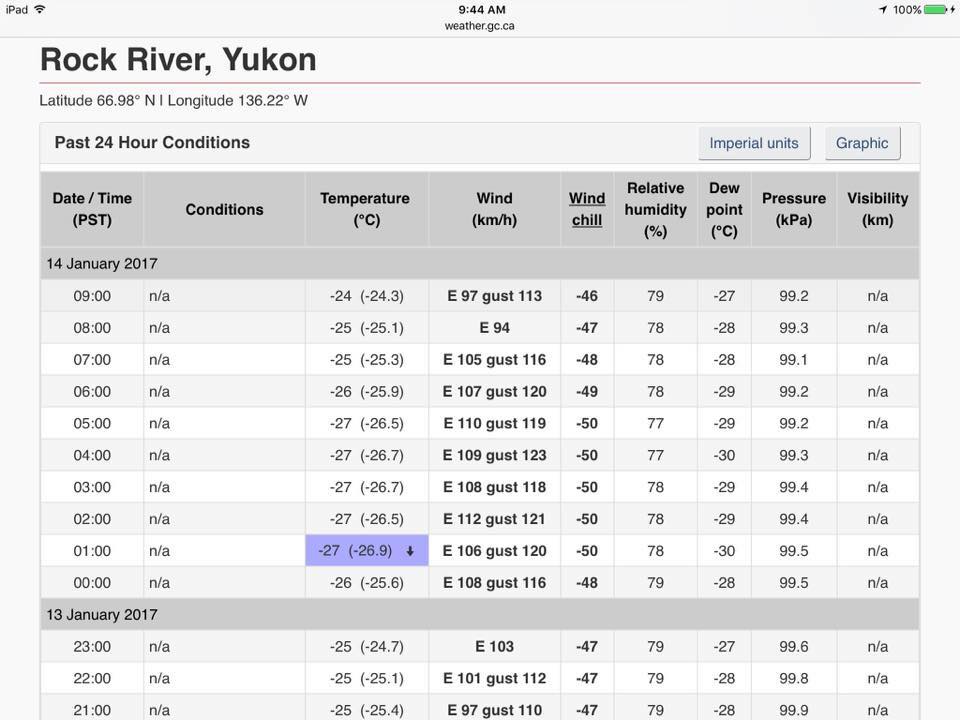Open the Wind chill column link
Screen dimensions: 960x720
587,209
